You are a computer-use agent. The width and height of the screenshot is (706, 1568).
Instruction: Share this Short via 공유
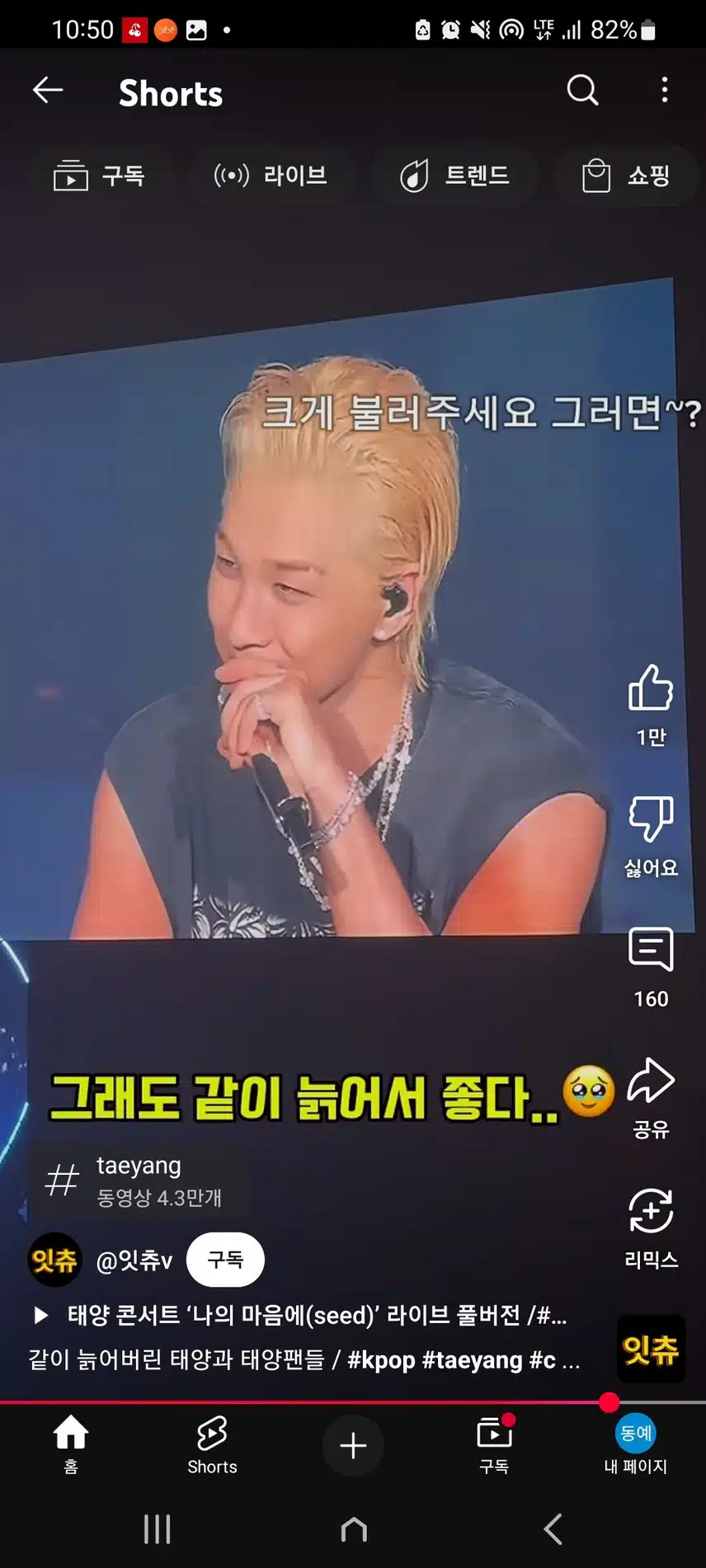tap(651, 1082)
